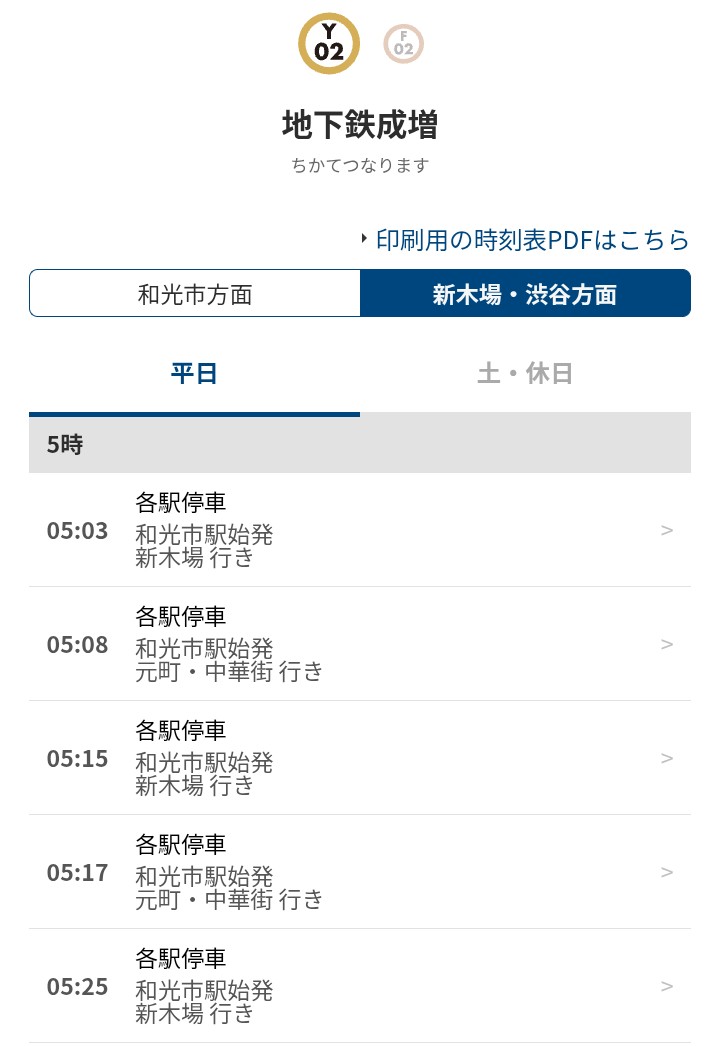Switch to the F02 Fukutoshin line icon
Screen dimensions: 720x1046
click(x=404, y=44)
